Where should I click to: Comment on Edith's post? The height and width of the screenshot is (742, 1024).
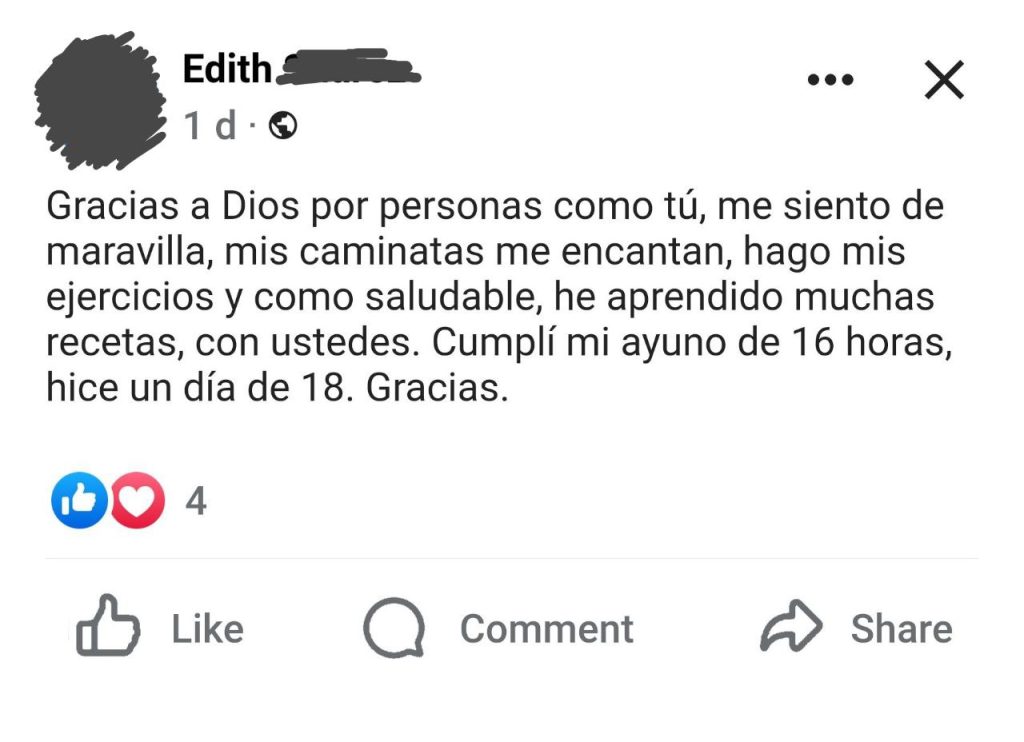[498, 627]
